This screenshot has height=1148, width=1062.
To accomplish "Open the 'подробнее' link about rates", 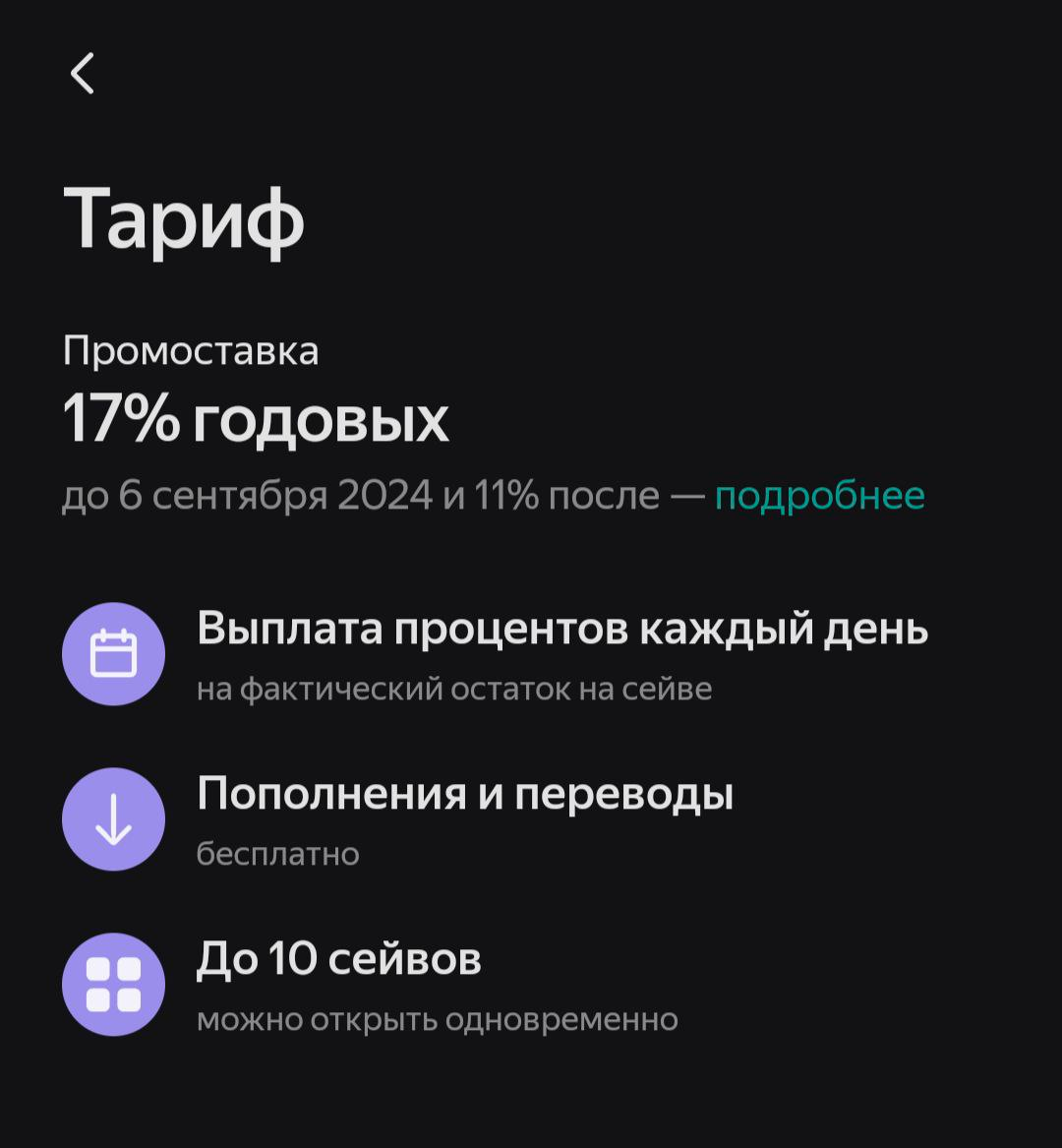I will (818, 495).
